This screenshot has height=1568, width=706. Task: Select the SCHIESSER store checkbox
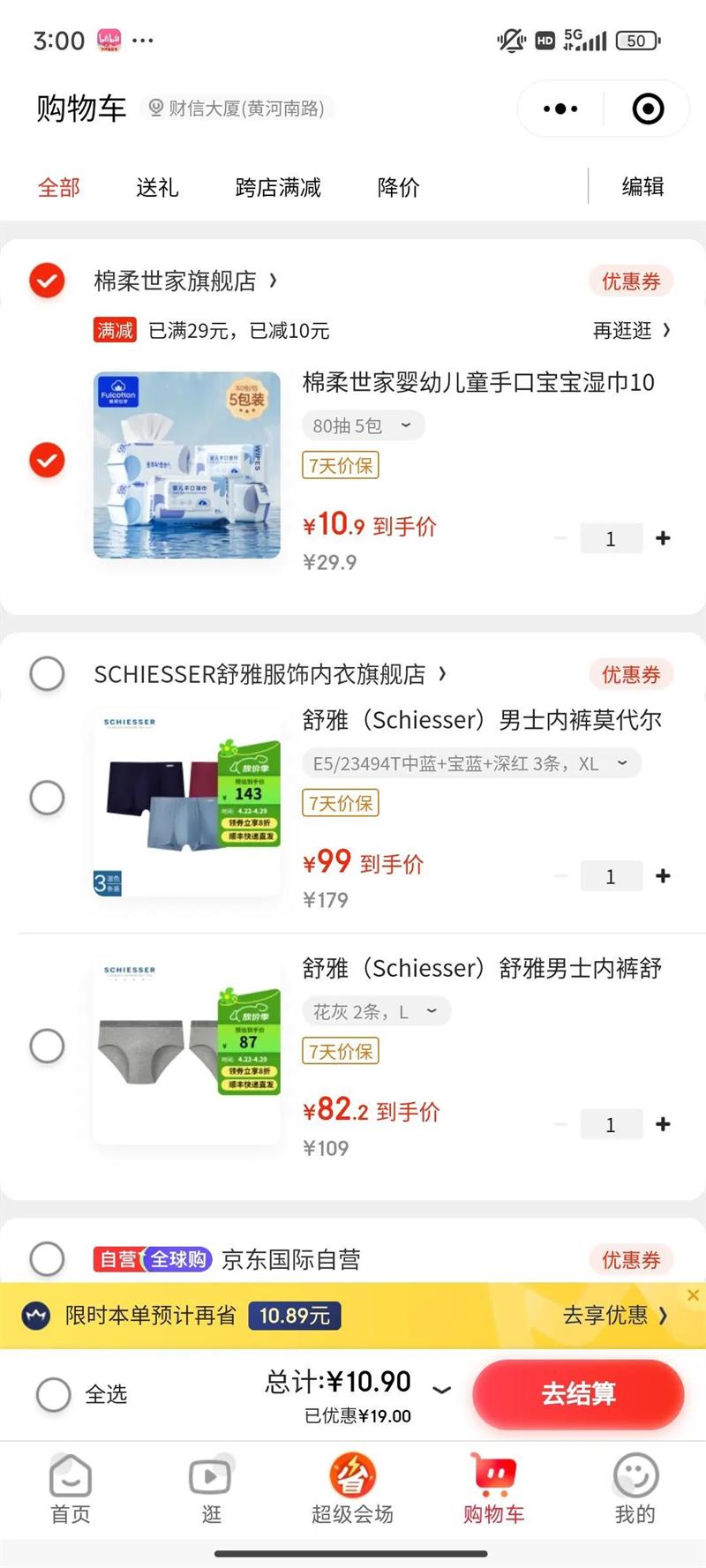click(x=47, y=673)
